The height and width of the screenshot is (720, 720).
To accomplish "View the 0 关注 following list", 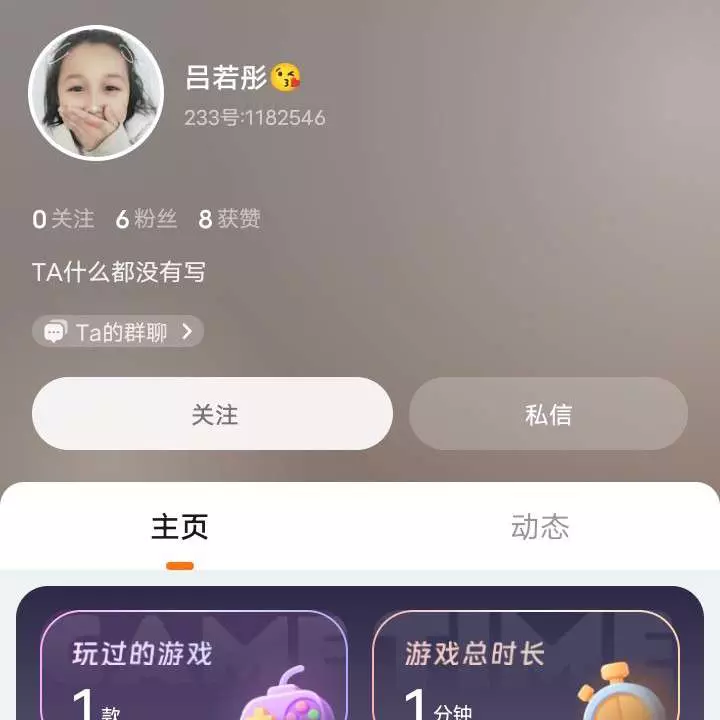I will tap(63, 219).
